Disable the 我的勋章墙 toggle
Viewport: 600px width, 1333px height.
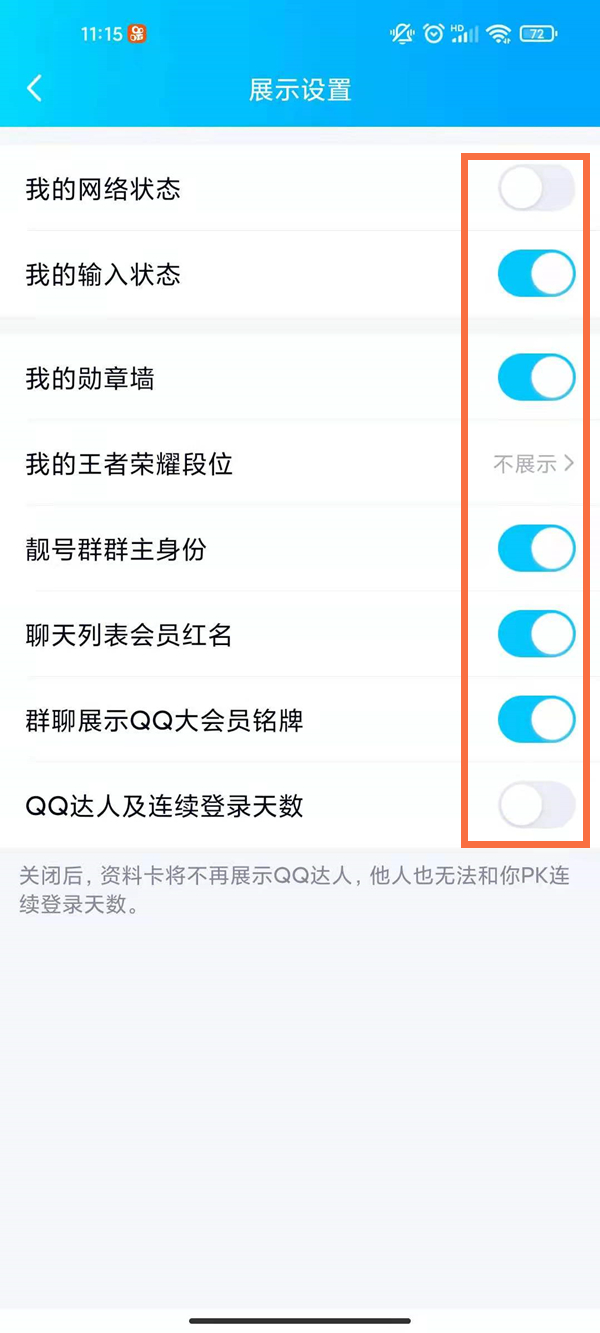coord(536,378)
